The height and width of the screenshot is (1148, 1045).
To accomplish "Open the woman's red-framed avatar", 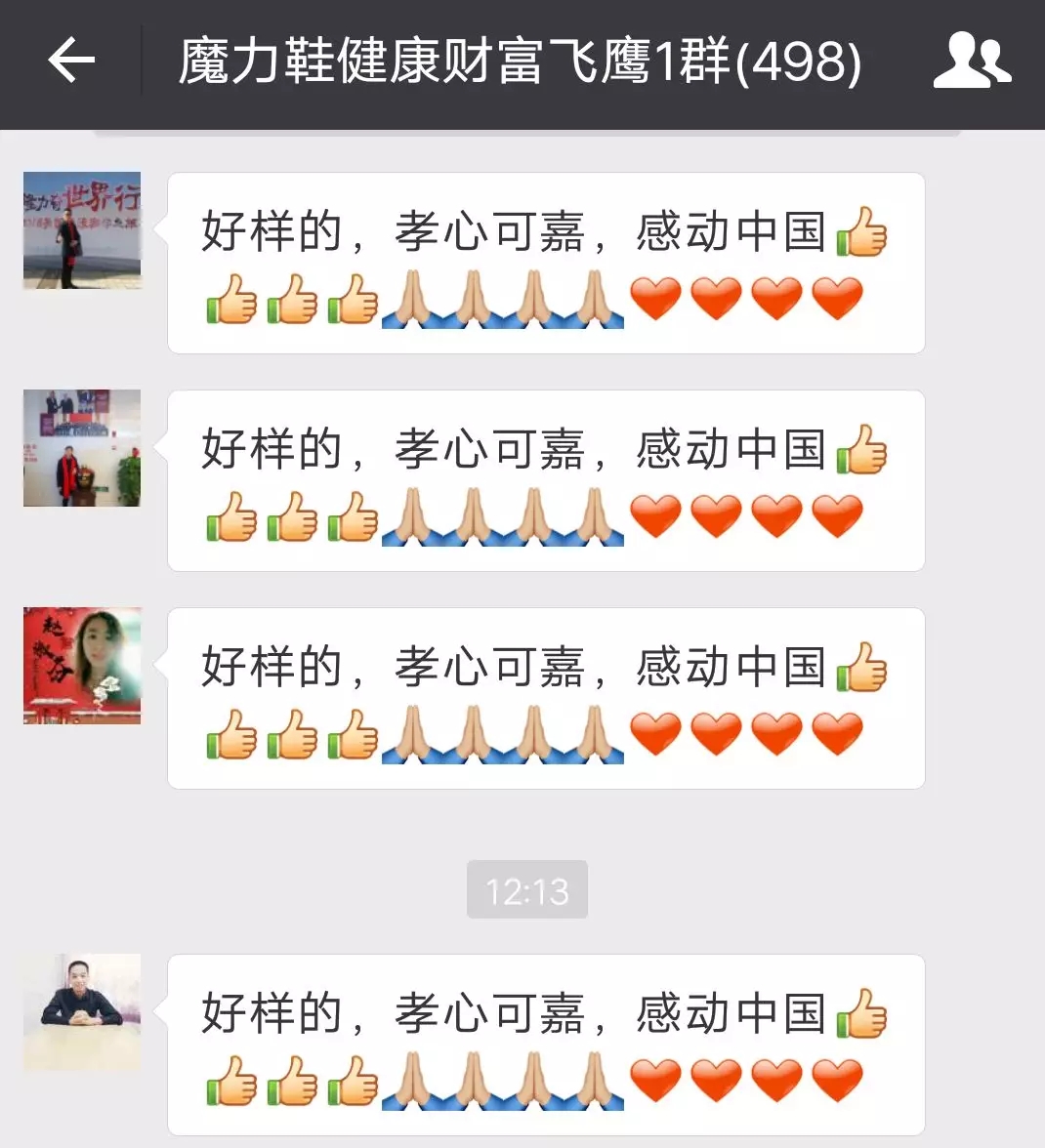I will click(x=82, y=666).
